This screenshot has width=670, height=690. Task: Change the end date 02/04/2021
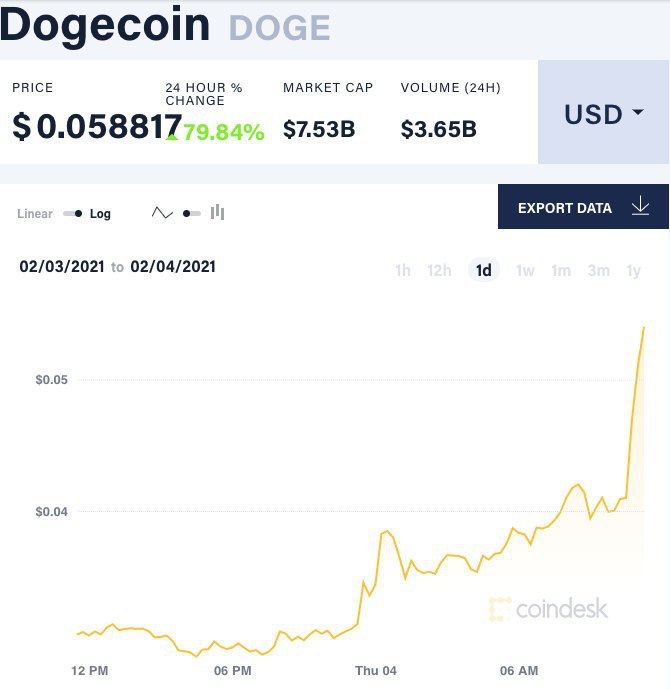coord(173,267)
